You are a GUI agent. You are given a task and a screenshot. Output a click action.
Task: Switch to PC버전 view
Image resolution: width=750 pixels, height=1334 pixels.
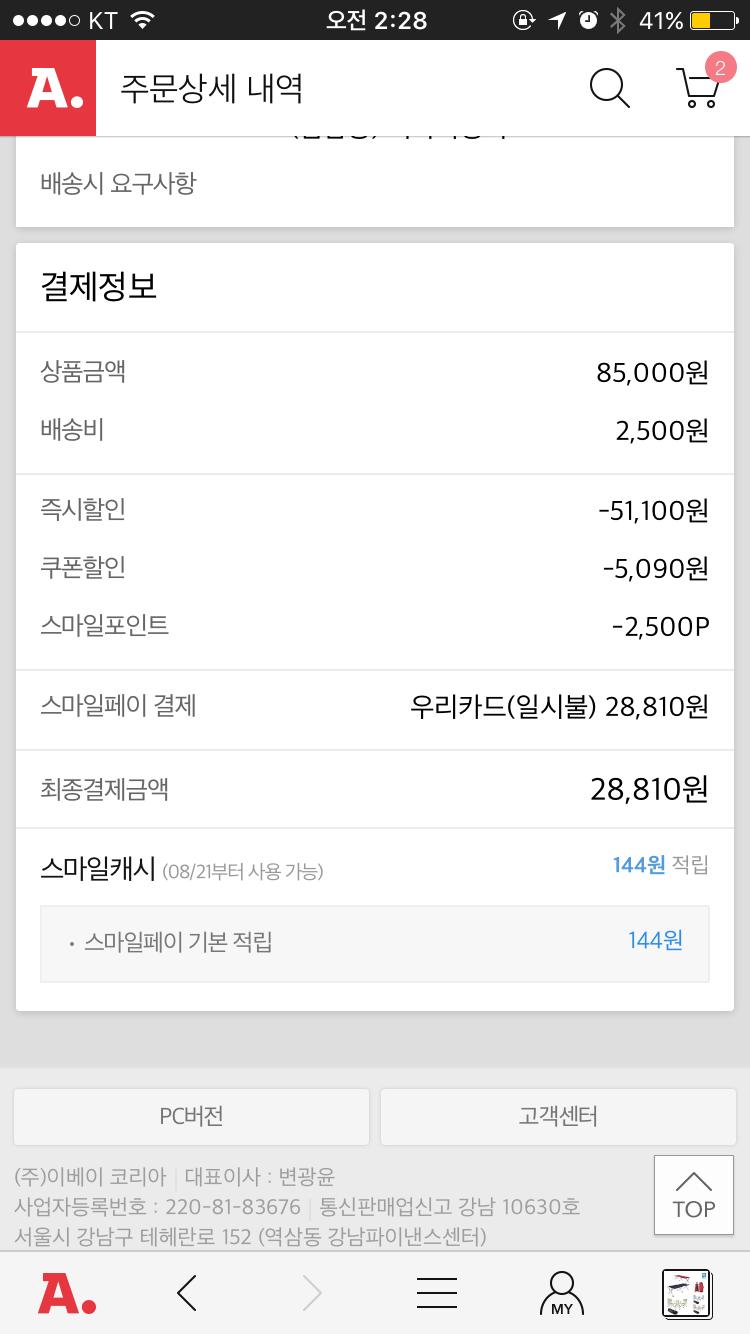[x=191, y=1116]
